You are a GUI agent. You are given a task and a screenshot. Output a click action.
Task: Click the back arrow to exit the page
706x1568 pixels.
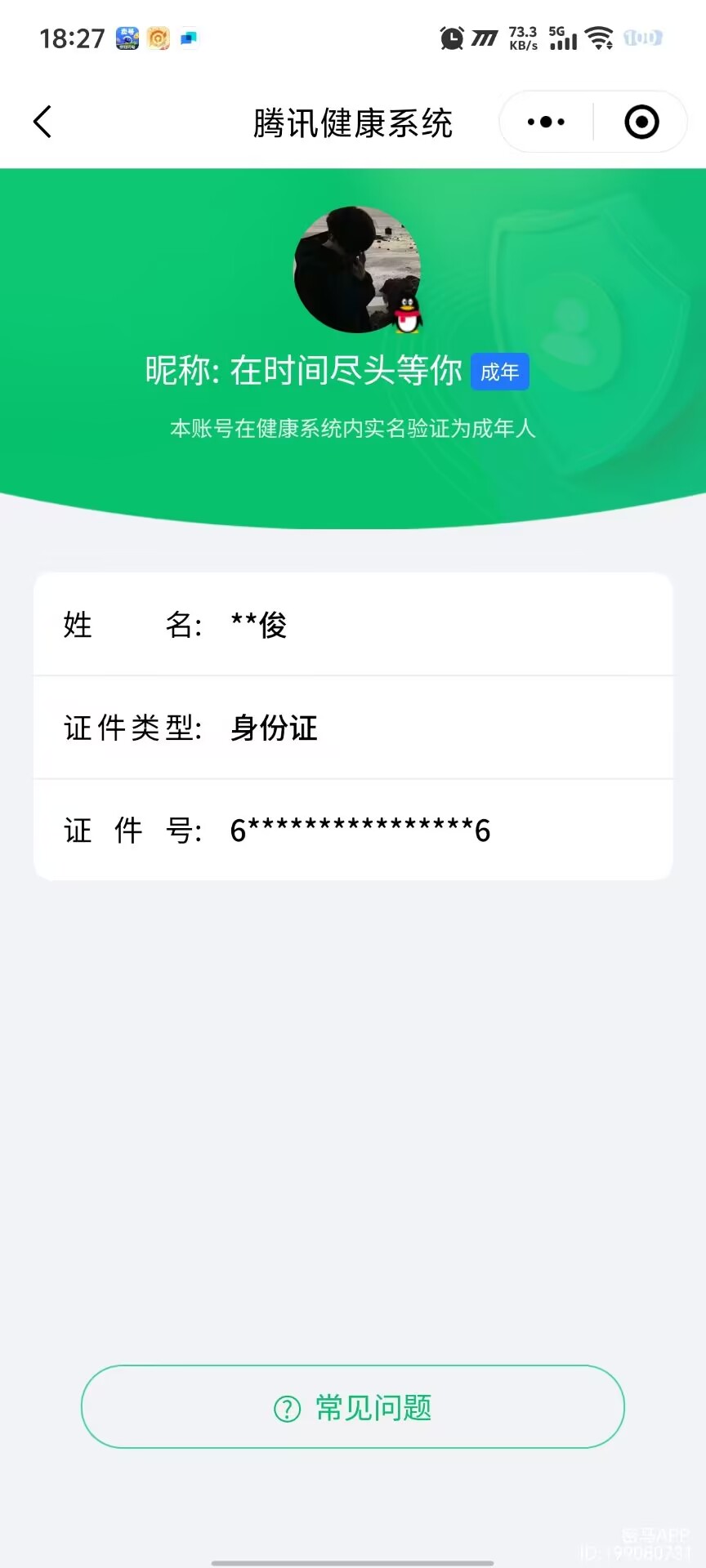pyautogui.click(x=42, y=121)
